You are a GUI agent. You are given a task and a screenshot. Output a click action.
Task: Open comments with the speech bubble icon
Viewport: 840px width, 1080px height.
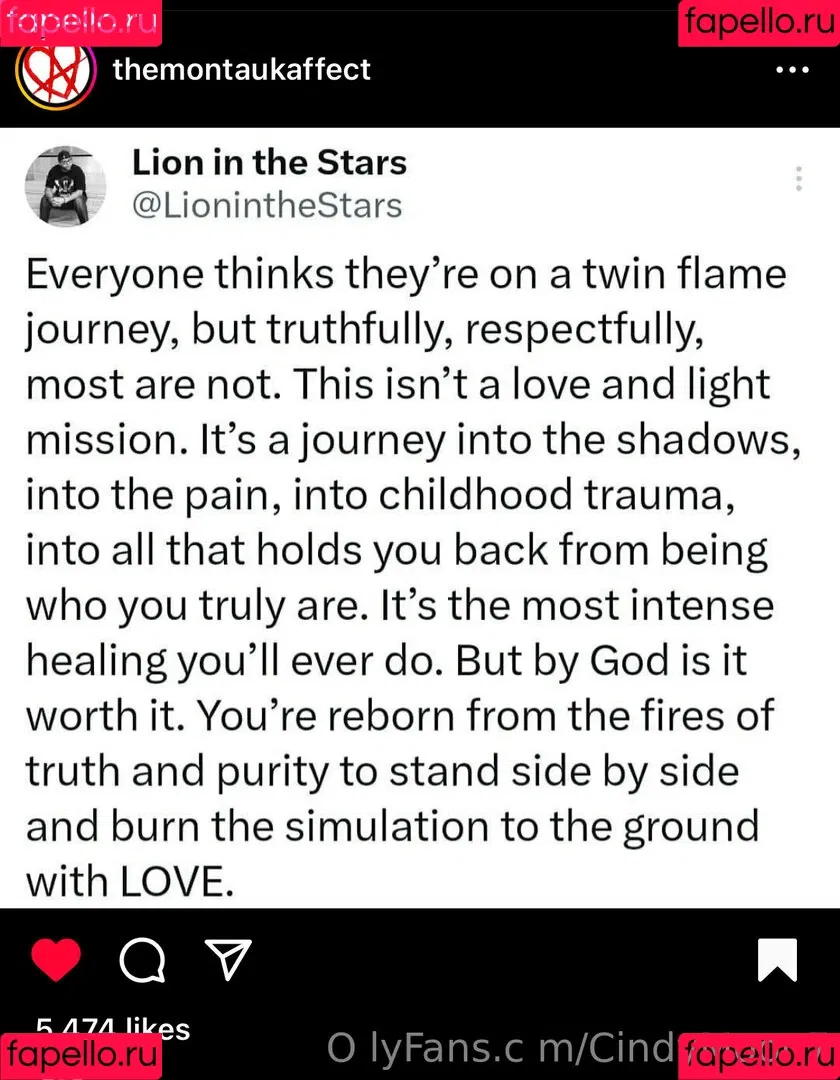(143, 961)
